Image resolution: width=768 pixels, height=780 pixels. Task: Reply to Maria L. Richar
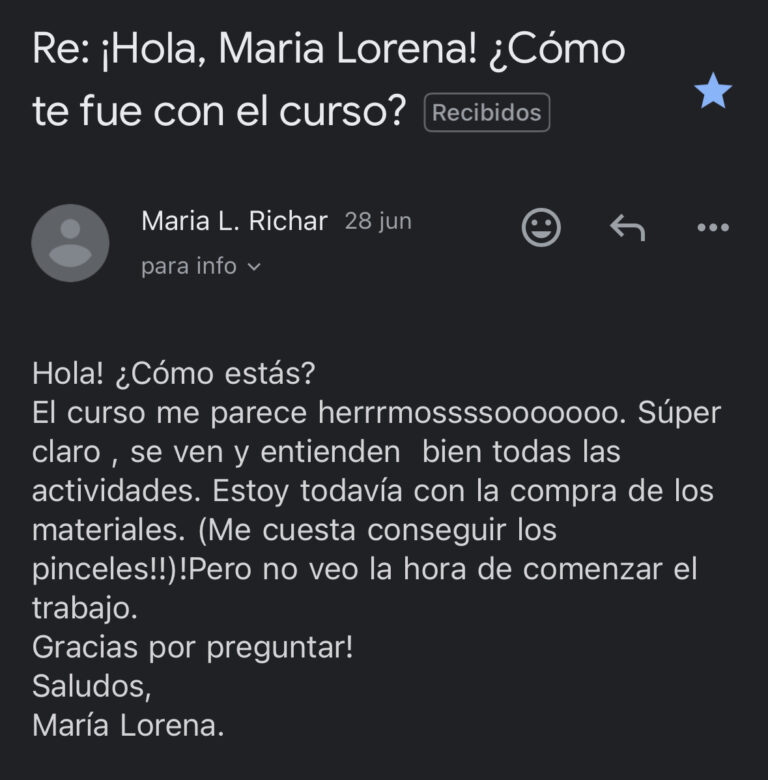pyautogui.click(x=627, y=228)
